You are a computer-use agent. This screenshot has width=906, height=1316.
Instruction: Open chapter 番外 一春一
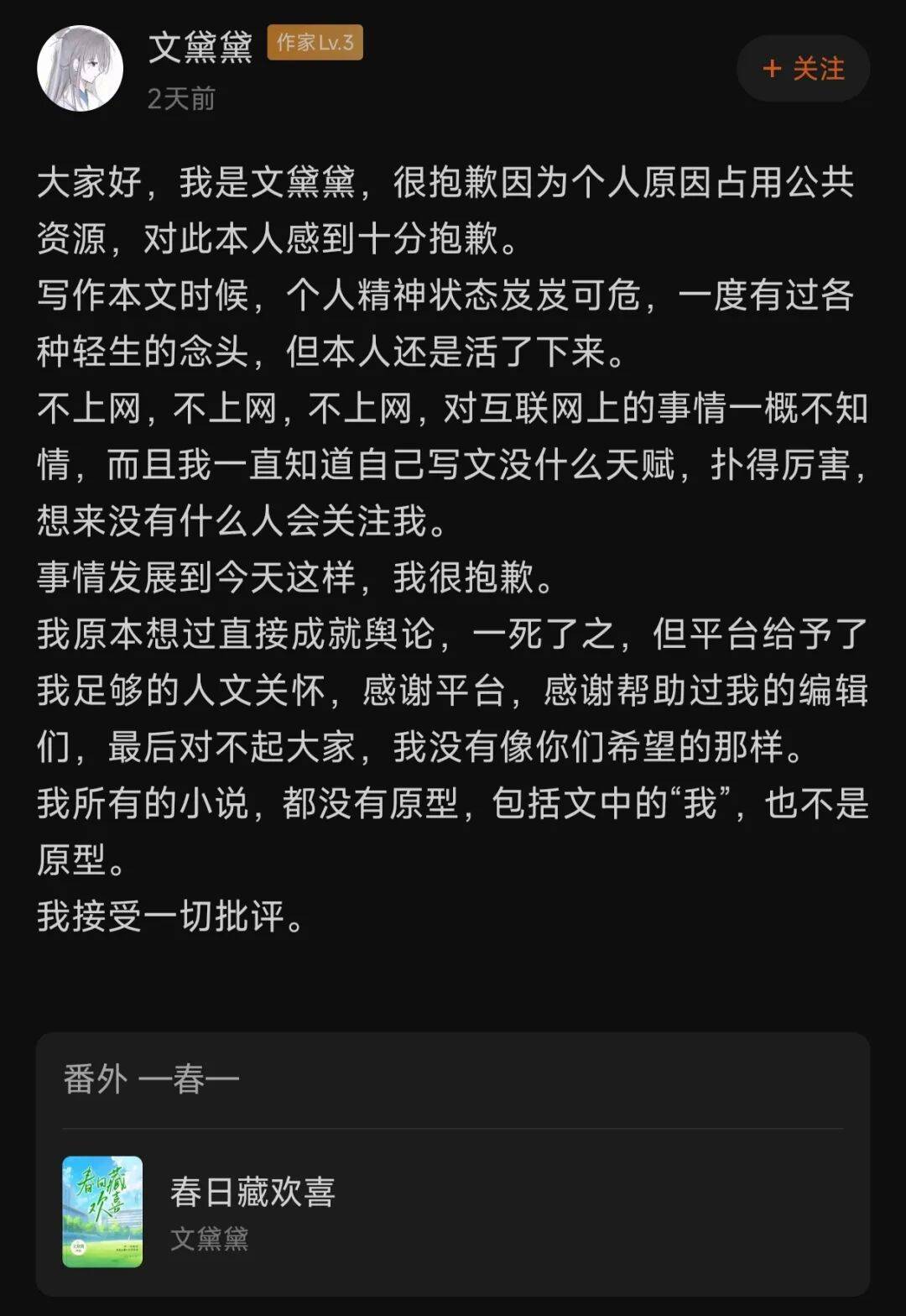click(x=151, y=1078)
